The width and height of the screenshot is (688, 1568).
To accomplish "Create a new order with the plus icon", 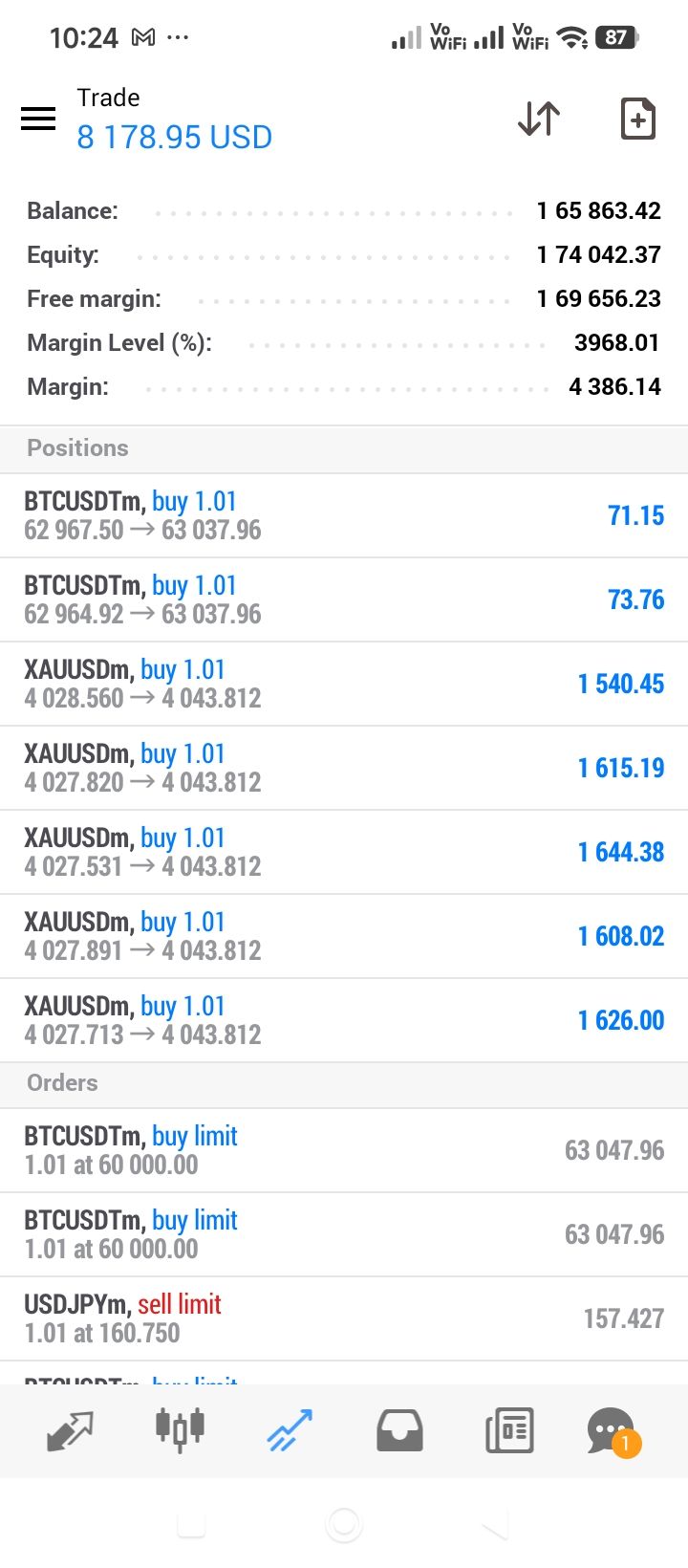I will (637, 119).
